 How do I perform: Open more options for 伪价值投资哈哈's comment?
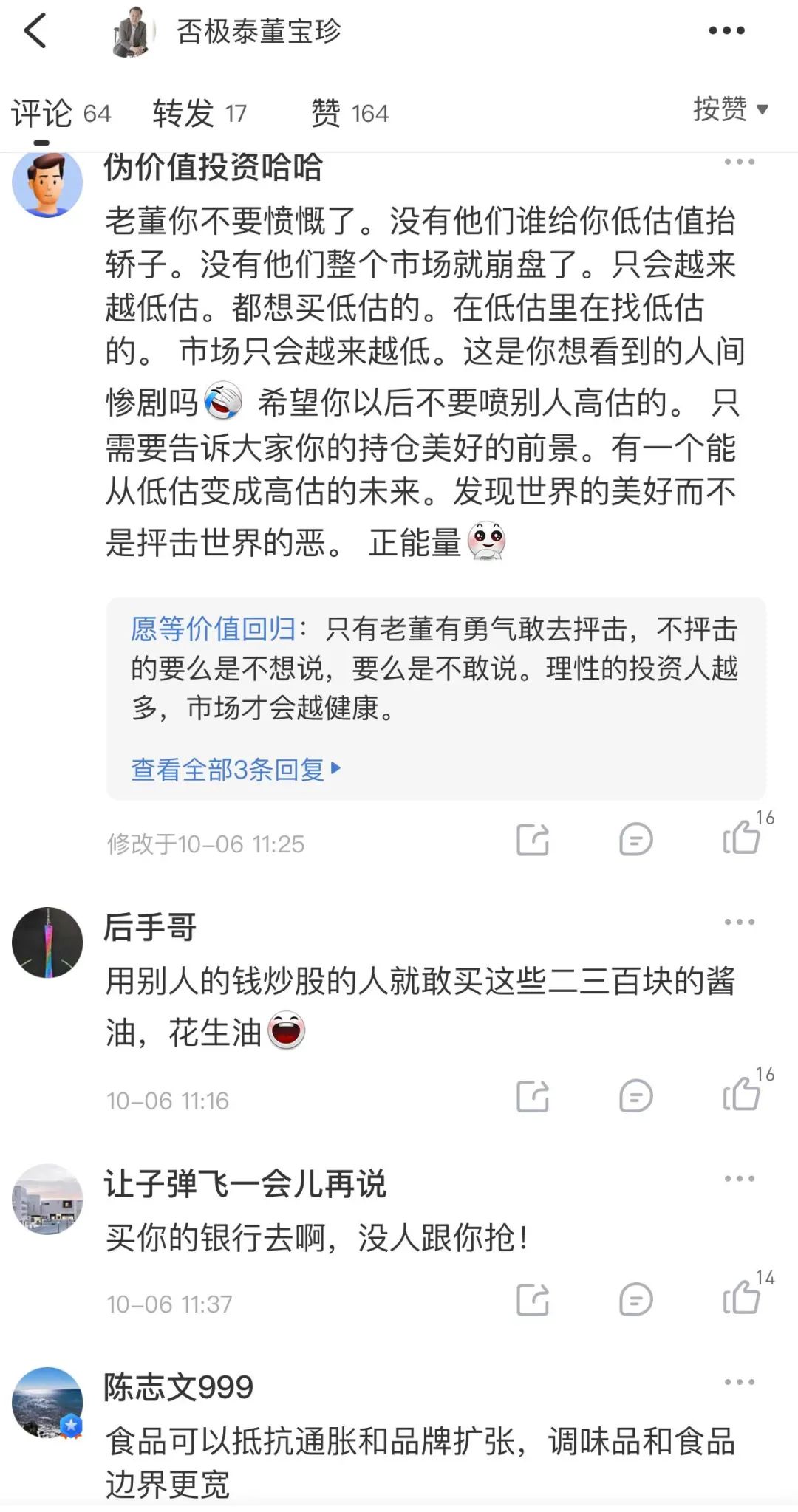click(739, 162)
